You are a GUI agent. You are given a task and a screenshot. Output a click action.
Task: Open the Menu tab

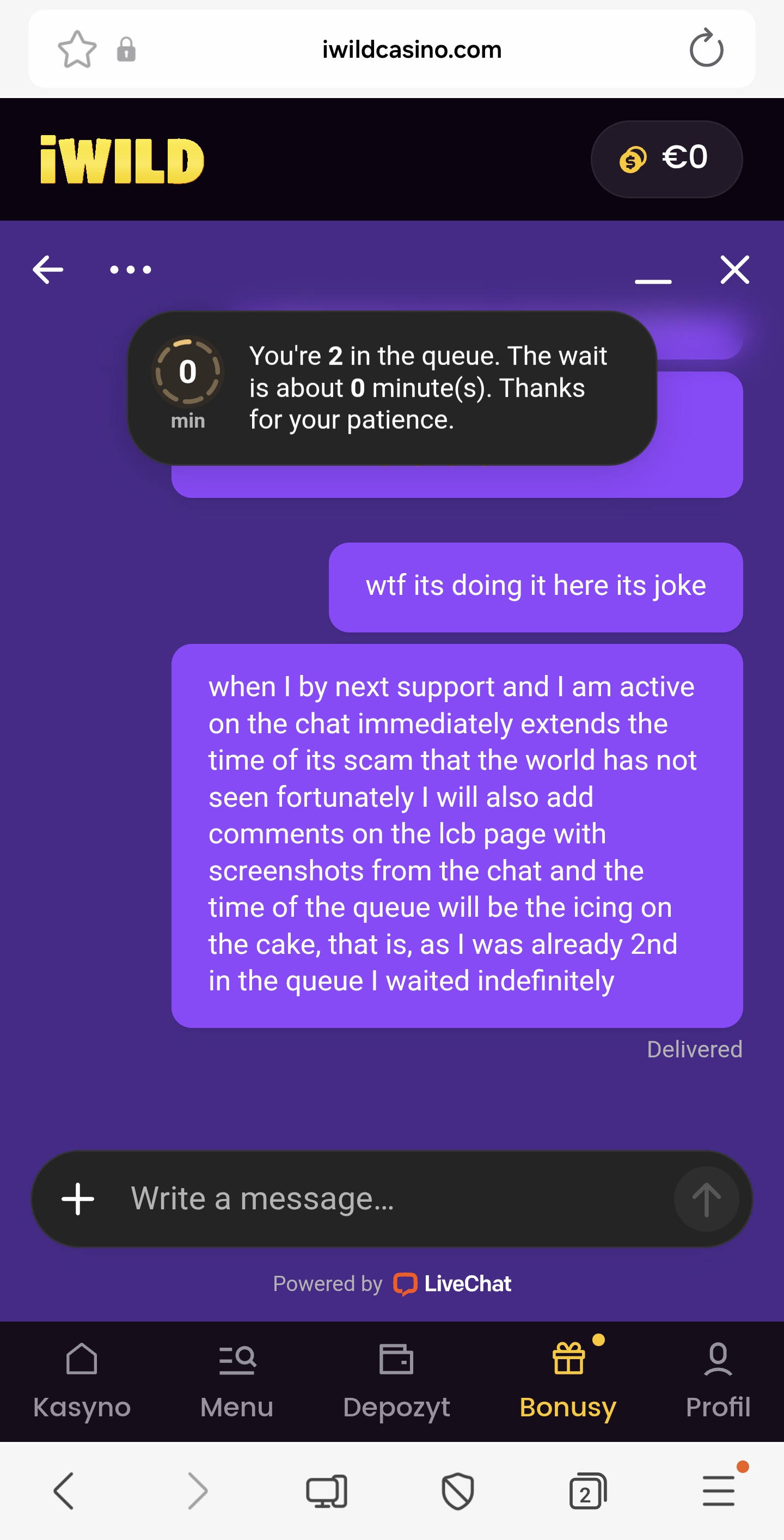[237, 1381]
